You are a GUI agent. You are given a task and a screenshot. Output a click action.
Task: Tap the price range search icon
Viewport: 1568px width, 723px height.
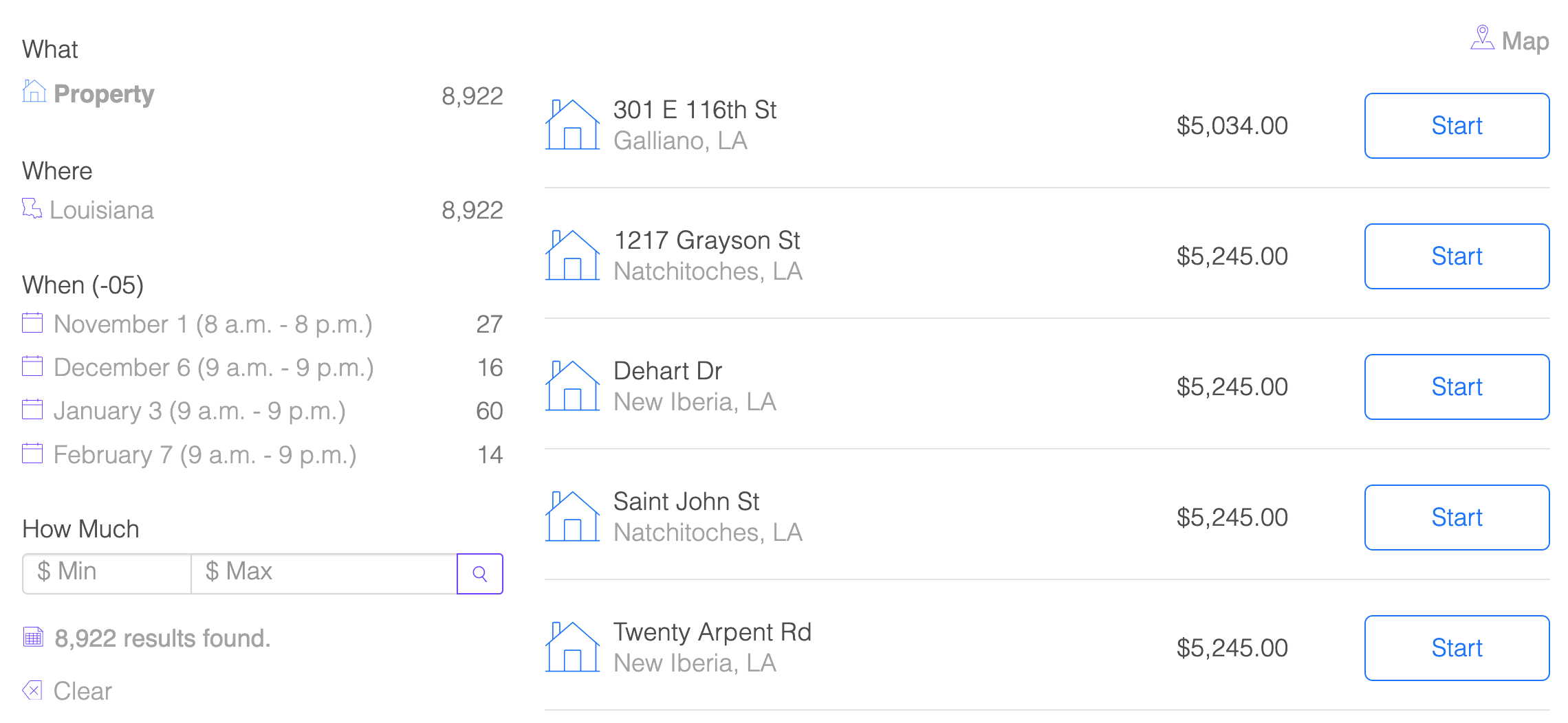tap(480, 574)
